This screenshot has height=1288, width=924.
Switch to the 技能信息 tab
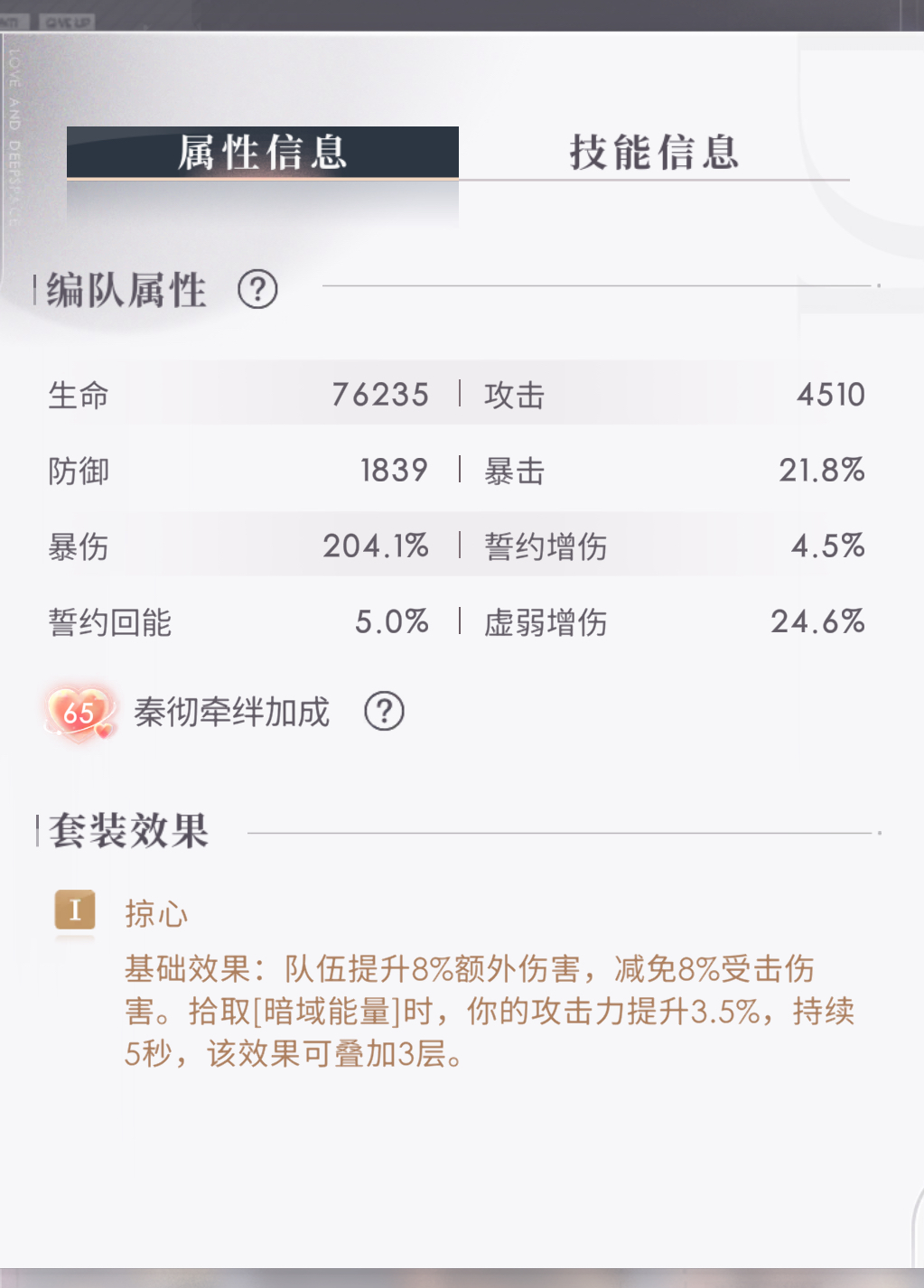click(654, 152)
